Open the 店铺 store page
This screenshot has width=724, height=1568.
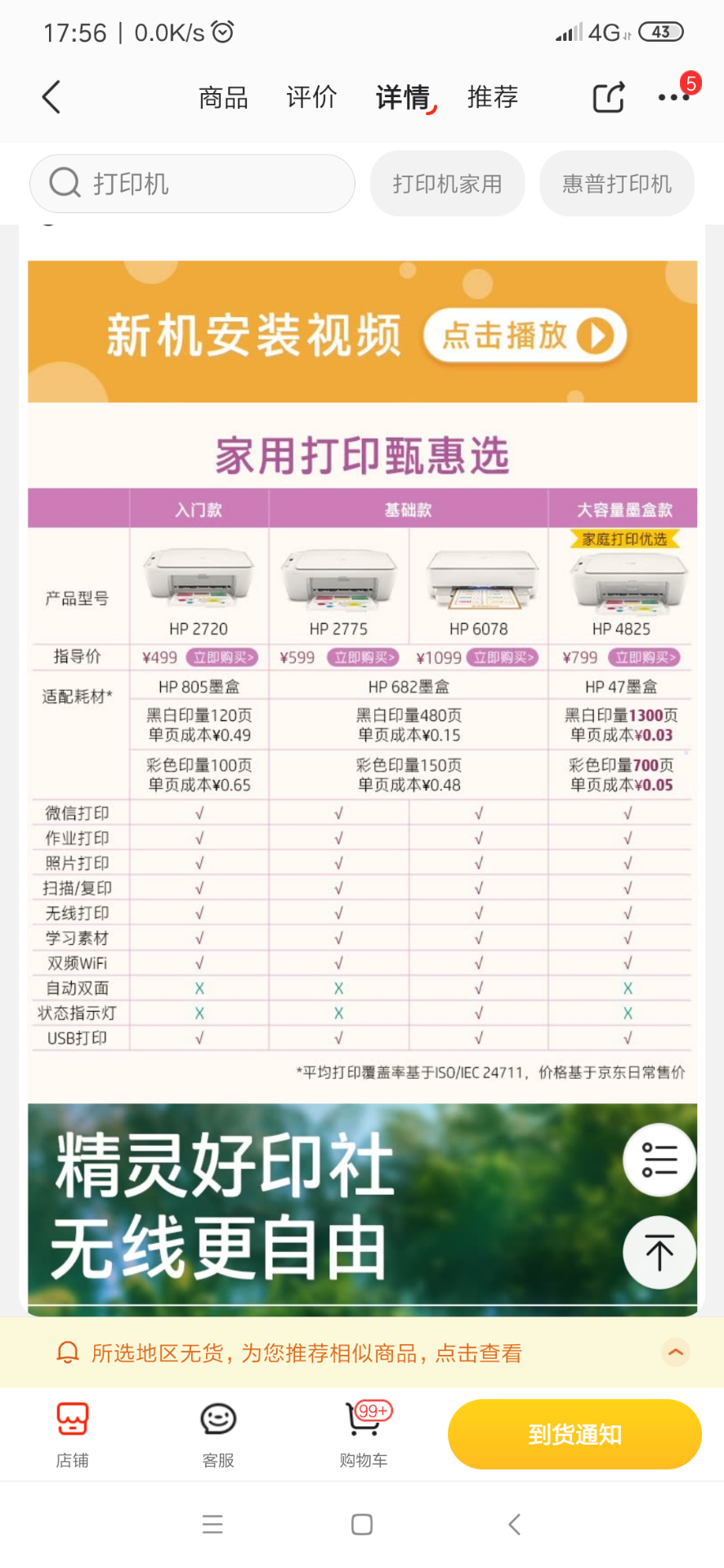pyautogui.click(x=72, y=1434)
